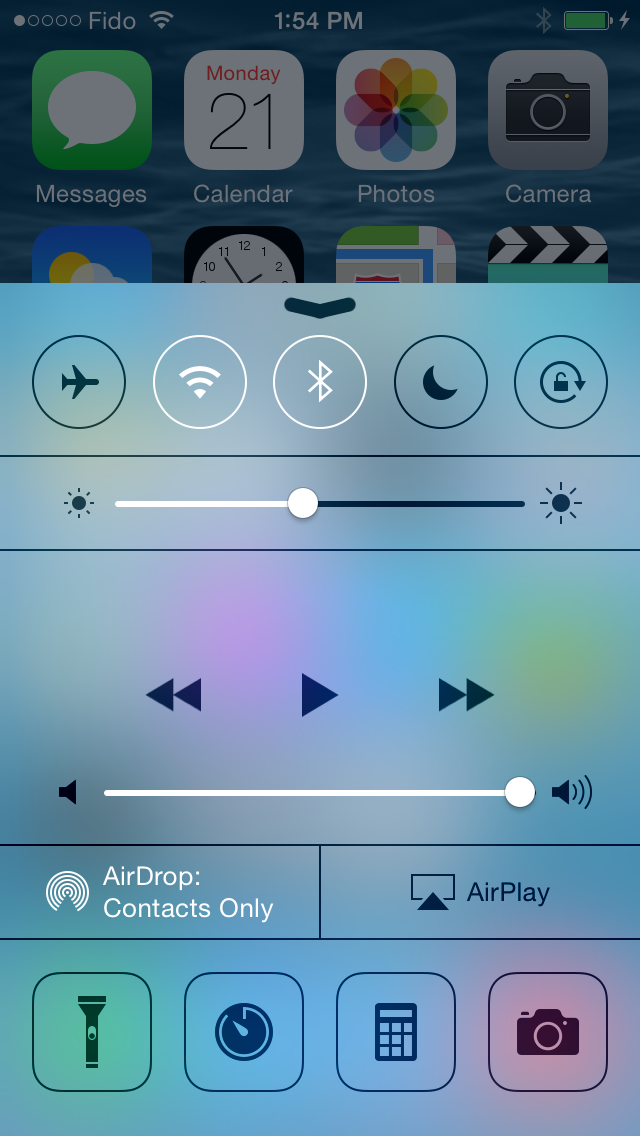Viewport: 640px width, 1136px height.
Task: Open AirDrop sharing options
Action: click(160, 892)
